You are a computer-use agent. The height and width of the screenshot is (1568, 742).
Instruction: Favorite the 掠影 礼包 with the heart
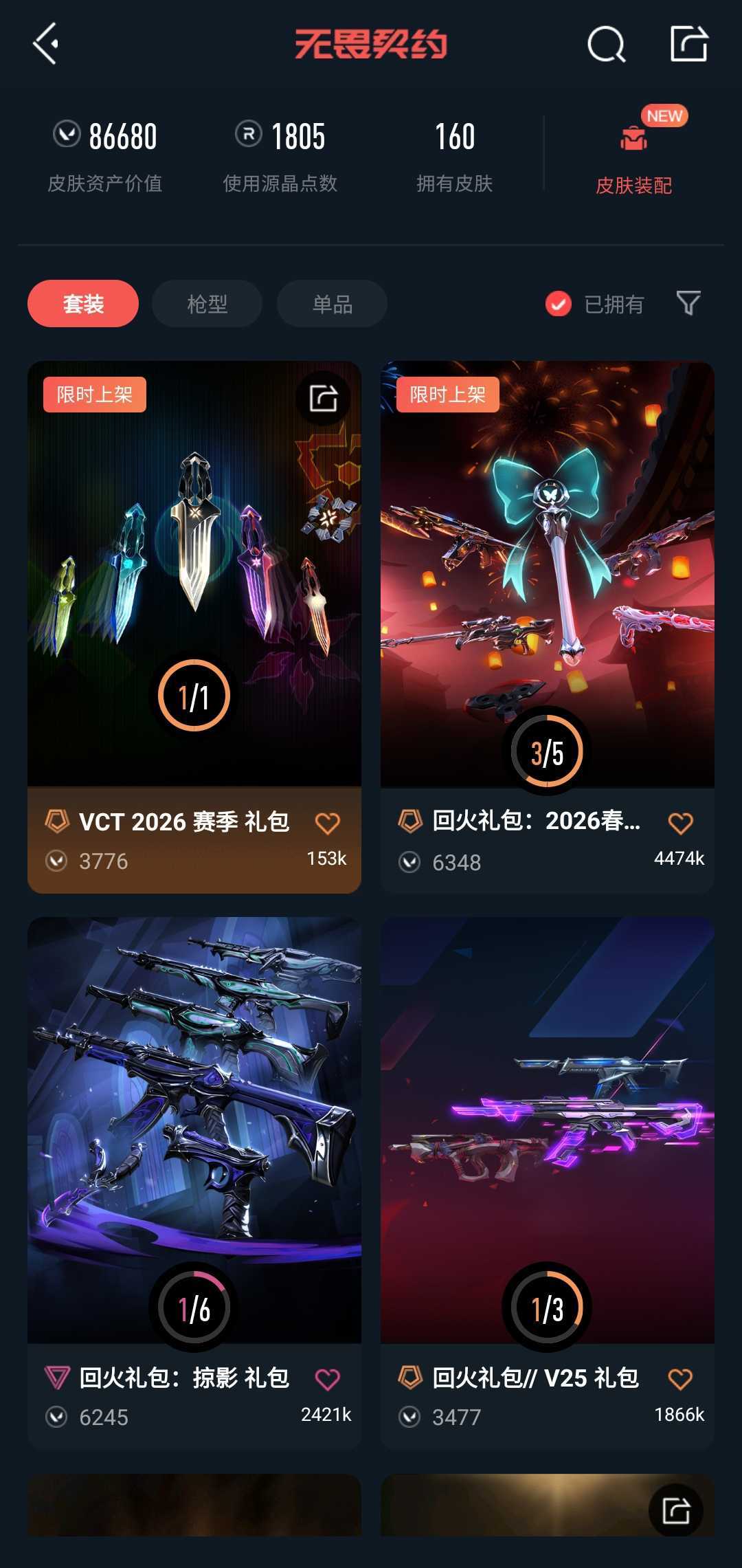click(328, 1379)
